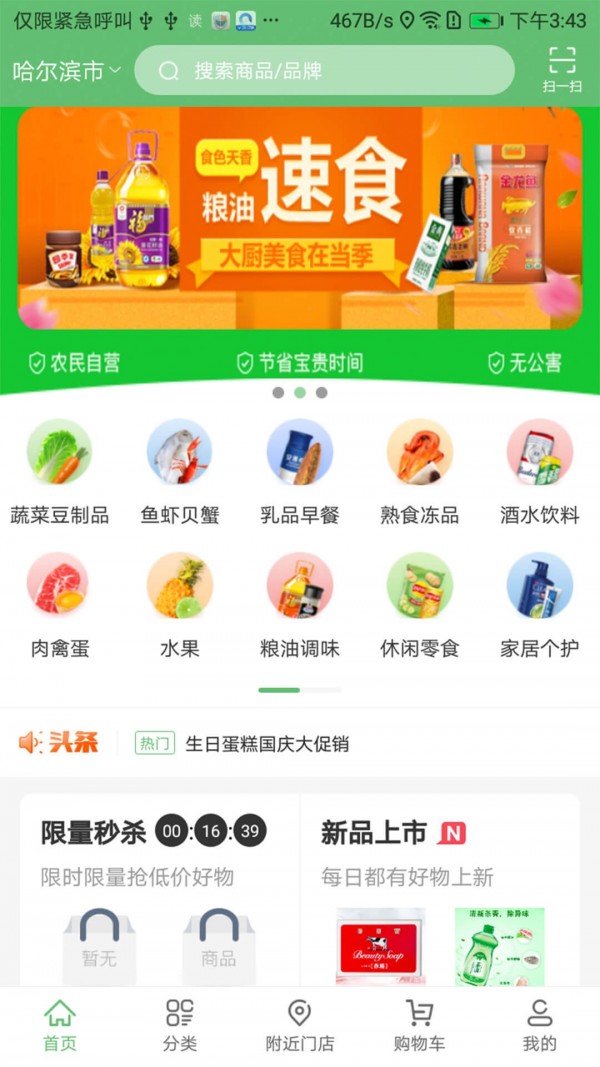Open the 粮油速食 promotional banner
The width and height of the screenshot is (600, 1067).
click(x=300, y=218)
